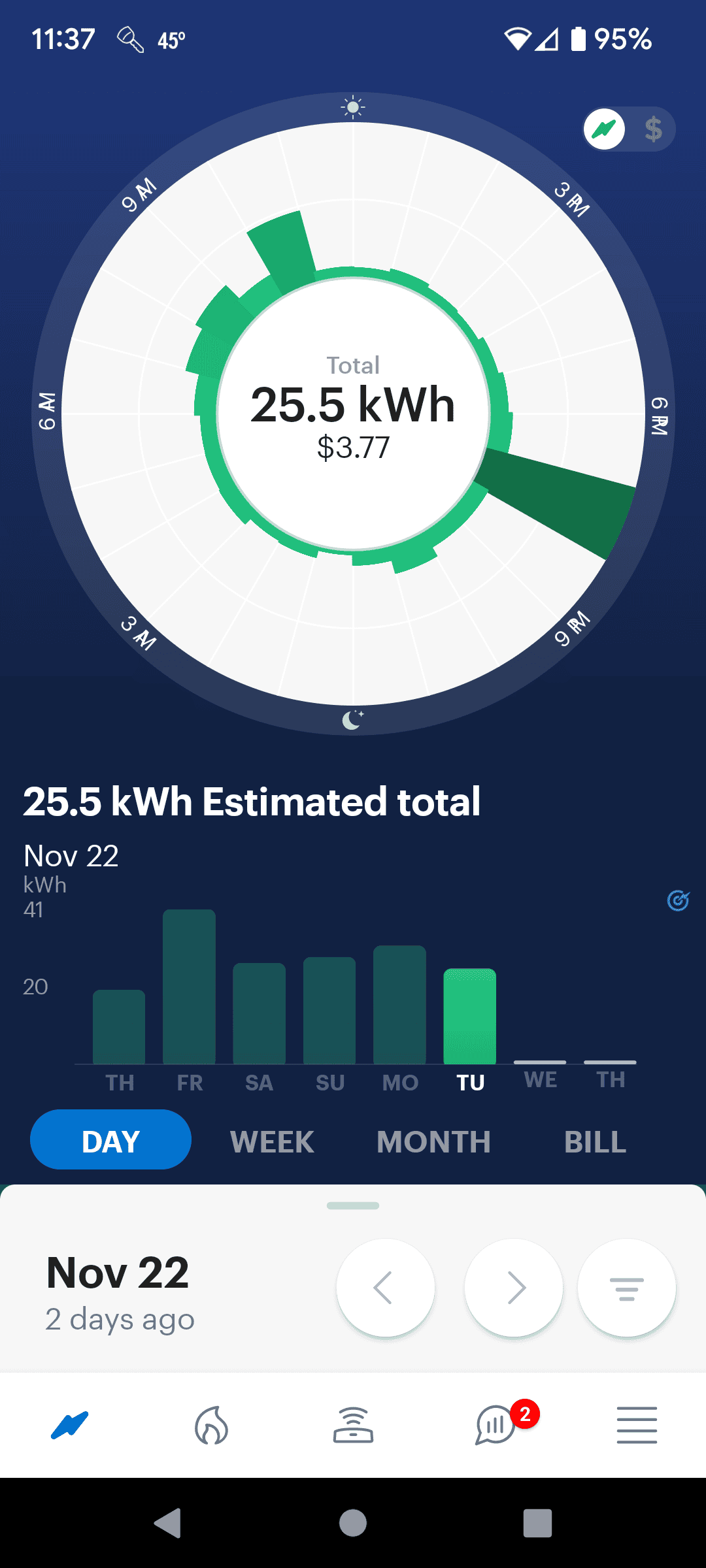Open the BILL view
The width and height of the screenshot is (706, 1568).
tap(595, 1141)
